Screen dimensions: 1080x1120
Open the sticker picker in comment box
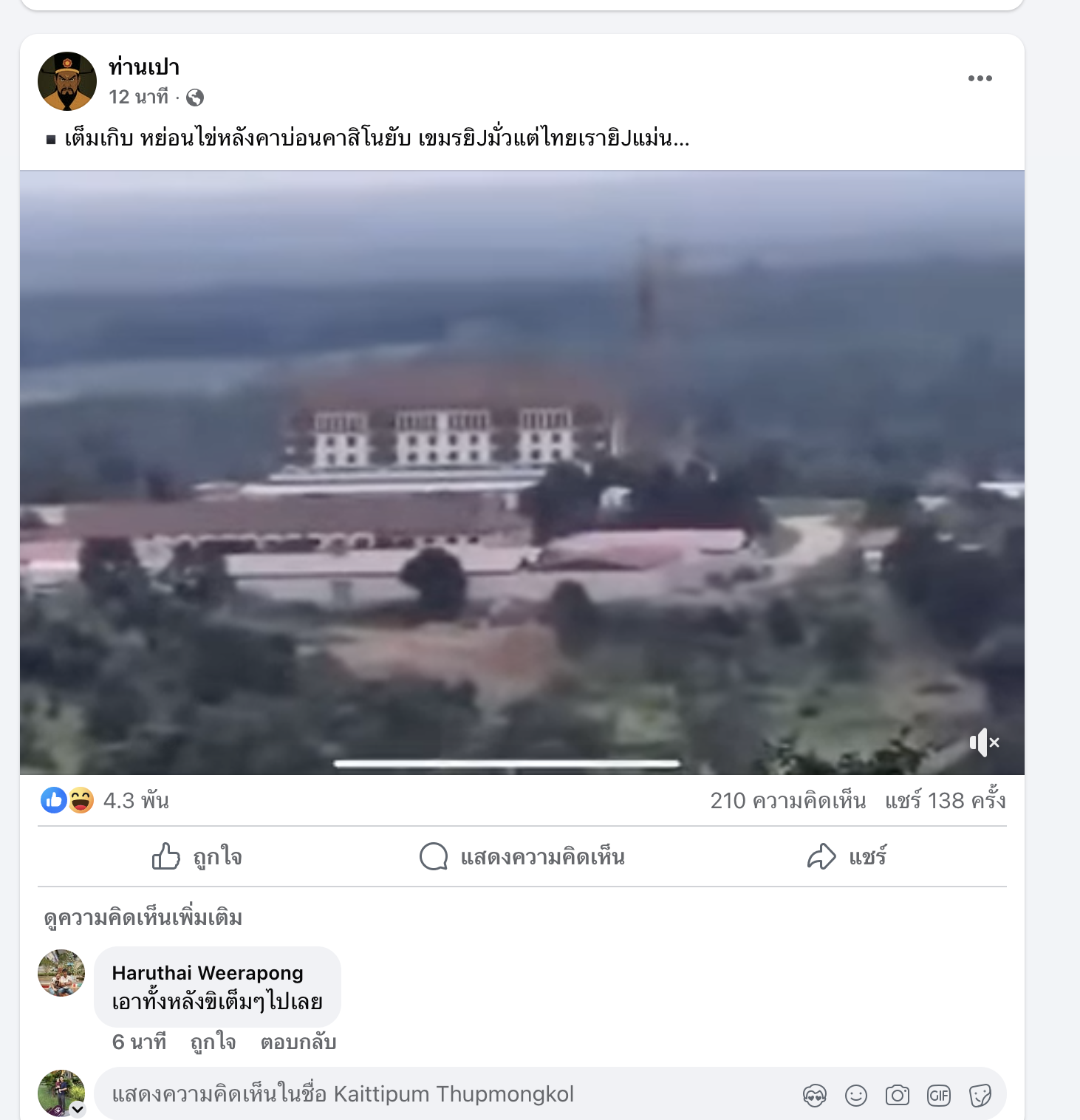980,1096
